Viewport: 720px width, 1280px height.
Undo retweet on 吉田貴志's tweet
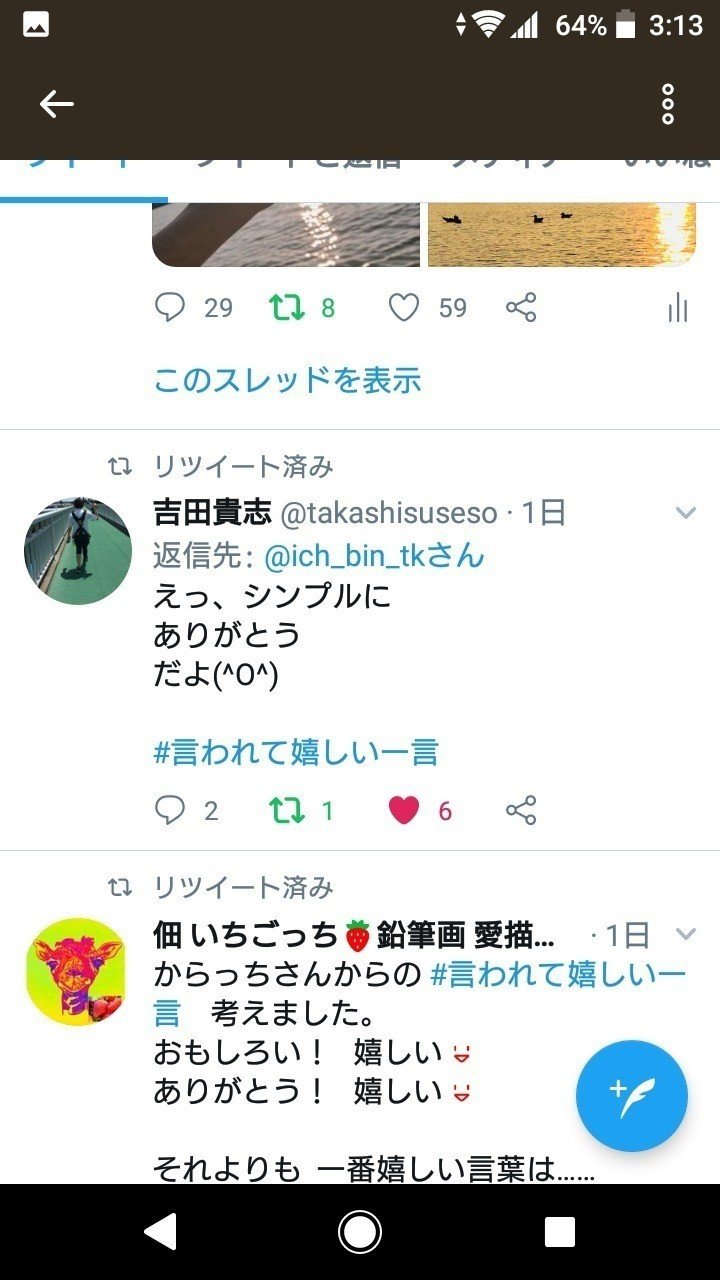(287, 810)
